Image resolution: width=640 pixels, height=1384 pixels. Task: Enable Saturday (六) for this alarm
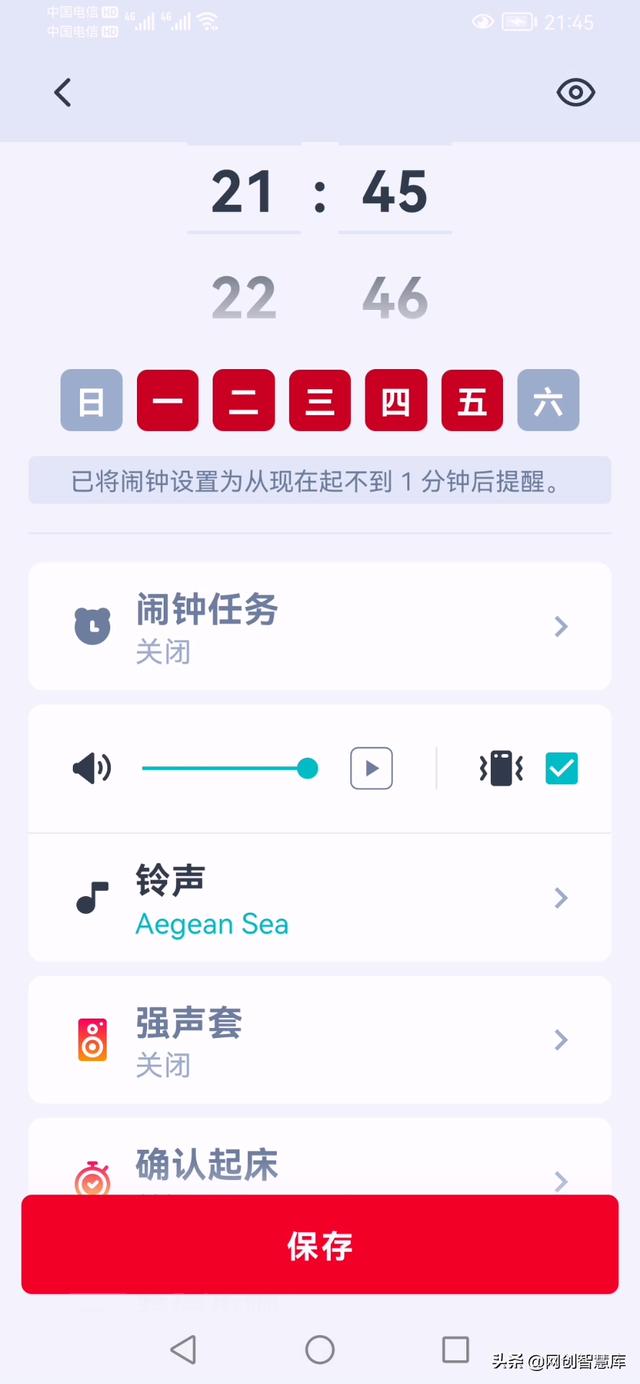(x=548, y=401)
